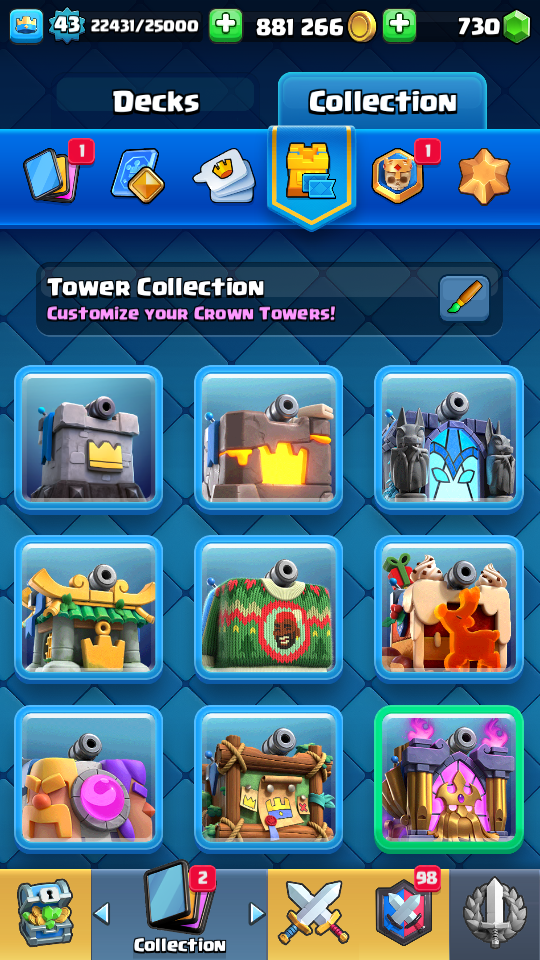Select the lava crown tower skin

point(268,440)
